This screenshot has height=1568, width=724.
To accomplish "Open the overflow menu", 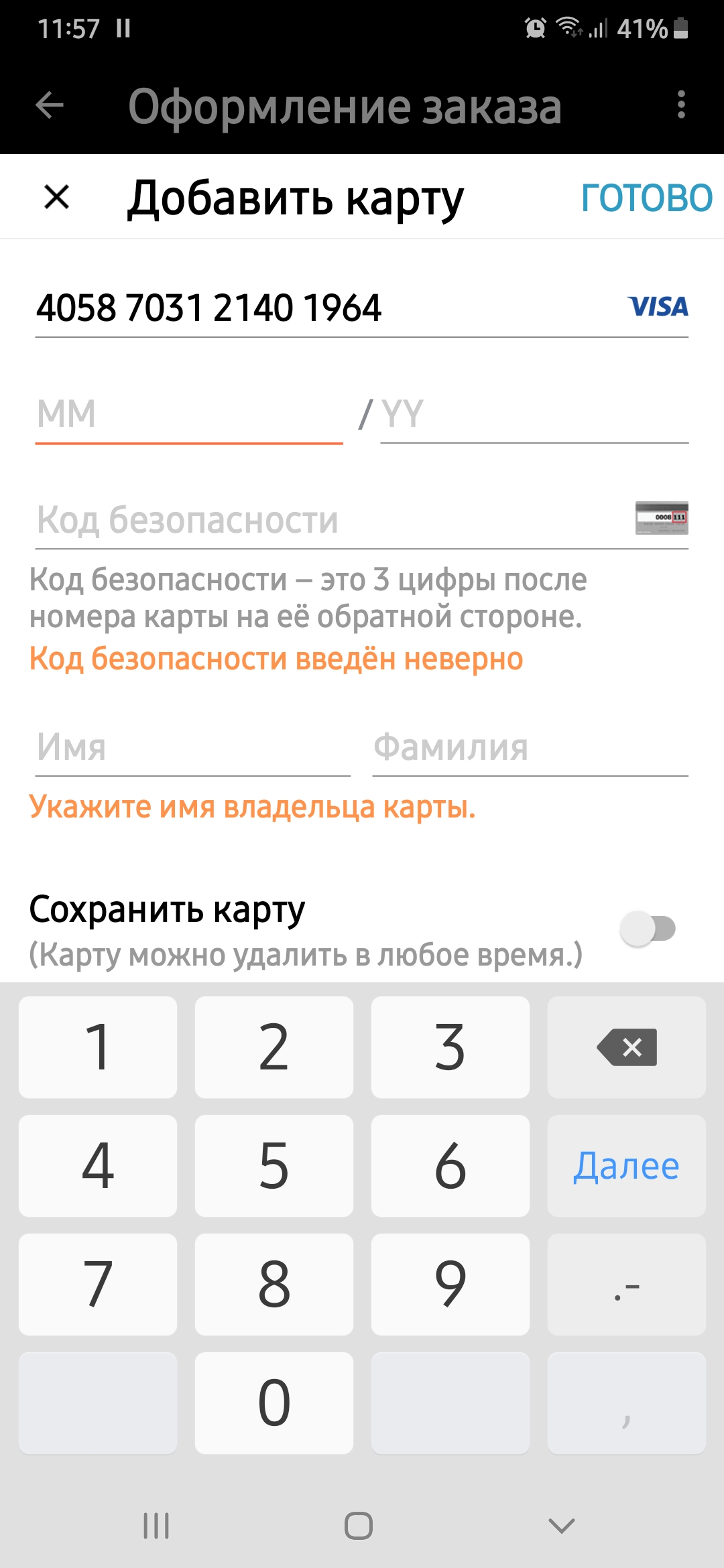I will click(681, 105).
